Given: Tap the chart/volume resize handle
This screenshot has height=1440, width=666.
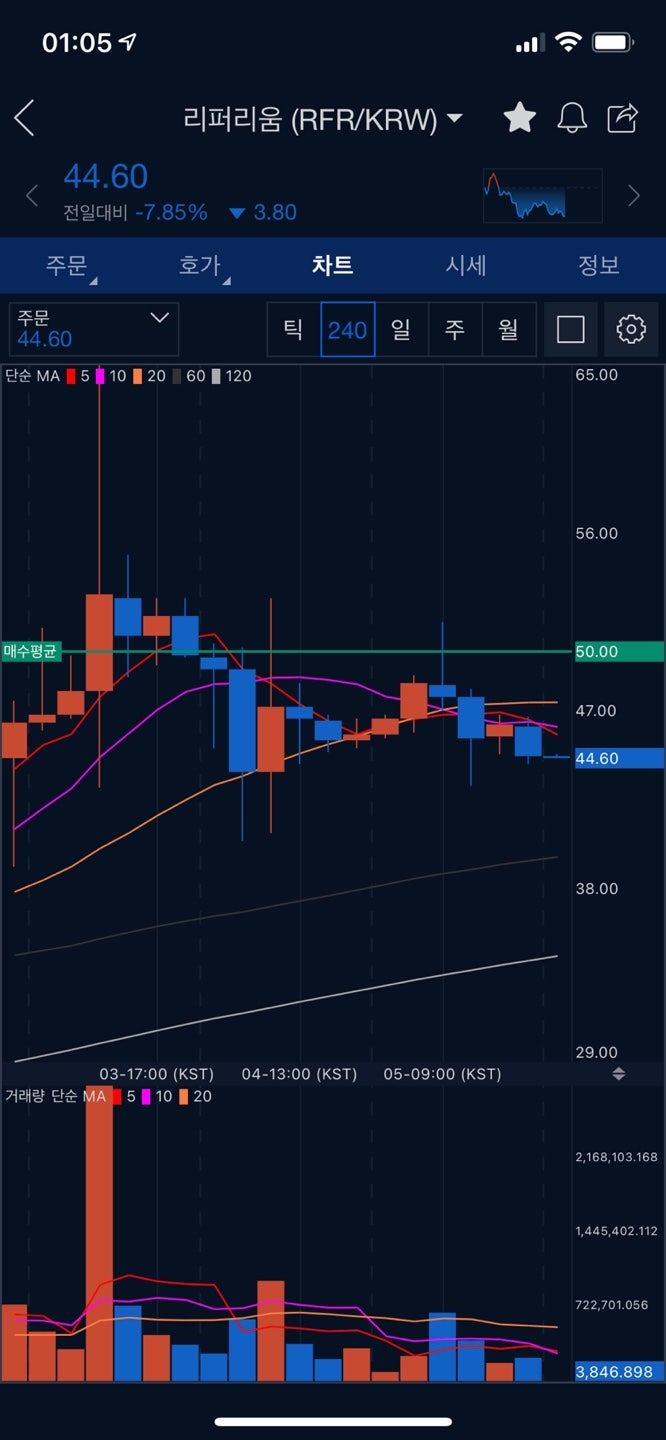Looking at the screenshot, I should tap(619, 1074).
